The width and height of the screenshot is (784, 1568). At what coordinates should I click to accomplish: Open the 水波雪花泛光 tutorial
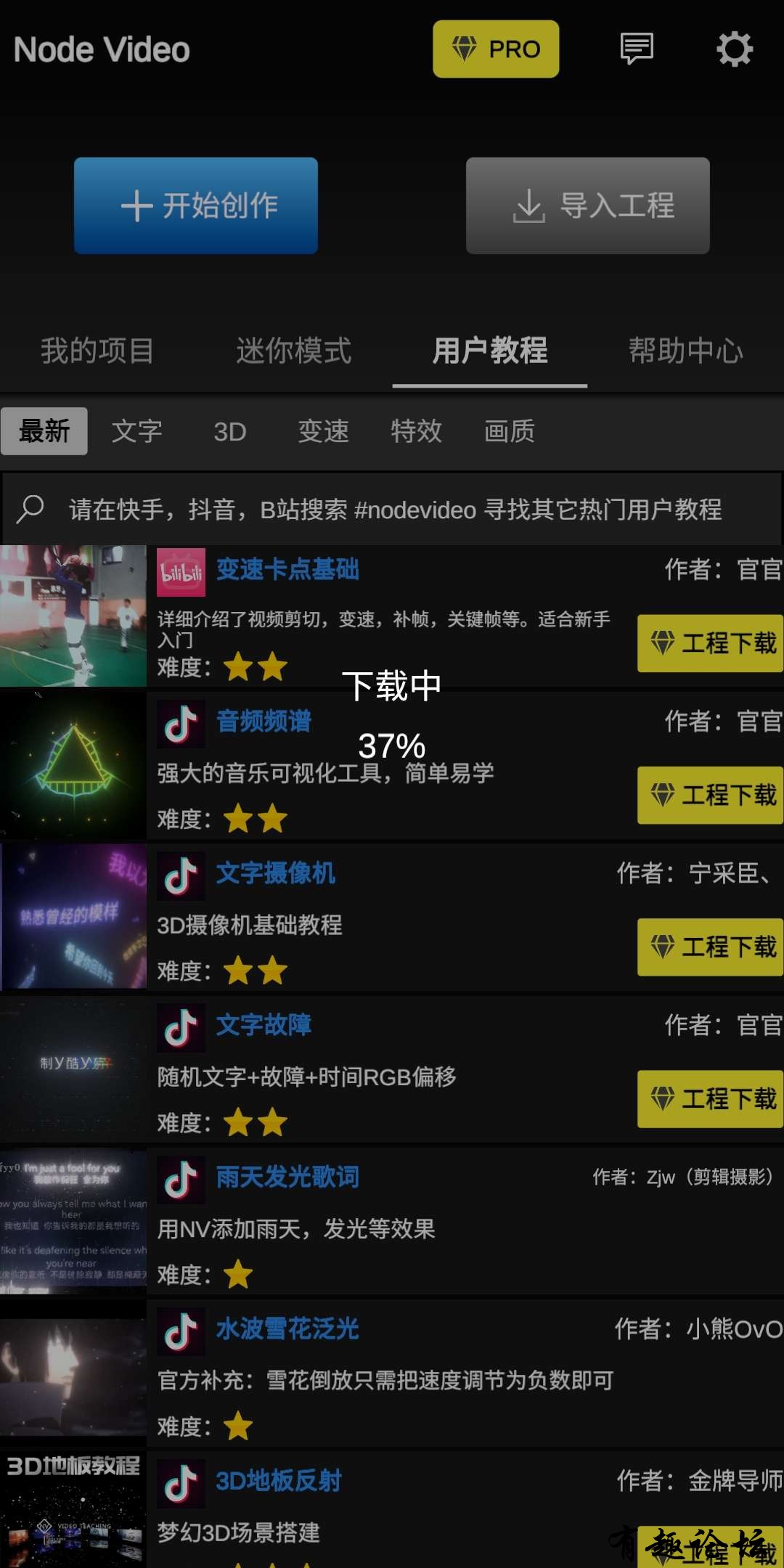tap(287, 1328)
